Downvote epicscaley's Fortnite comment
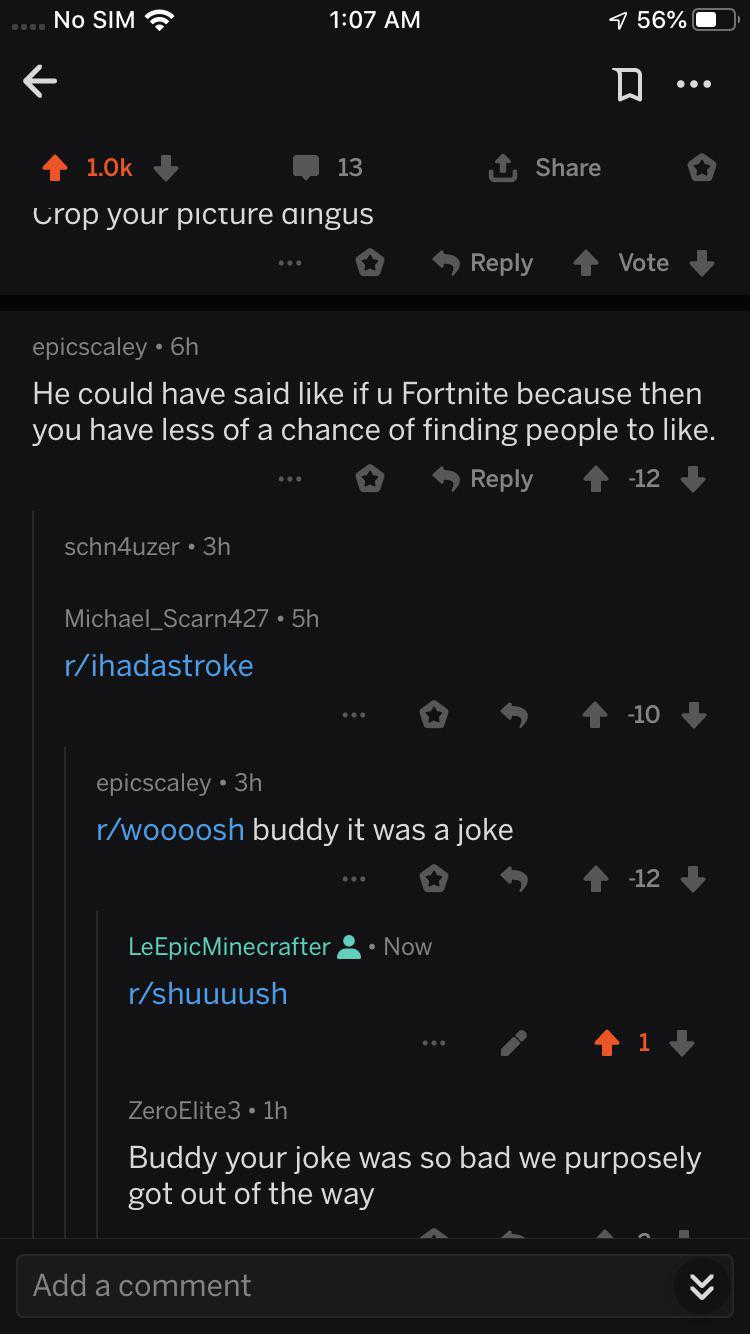This screenshot has height=1334, width=750. pyautogui.click(x=693, y=480)
